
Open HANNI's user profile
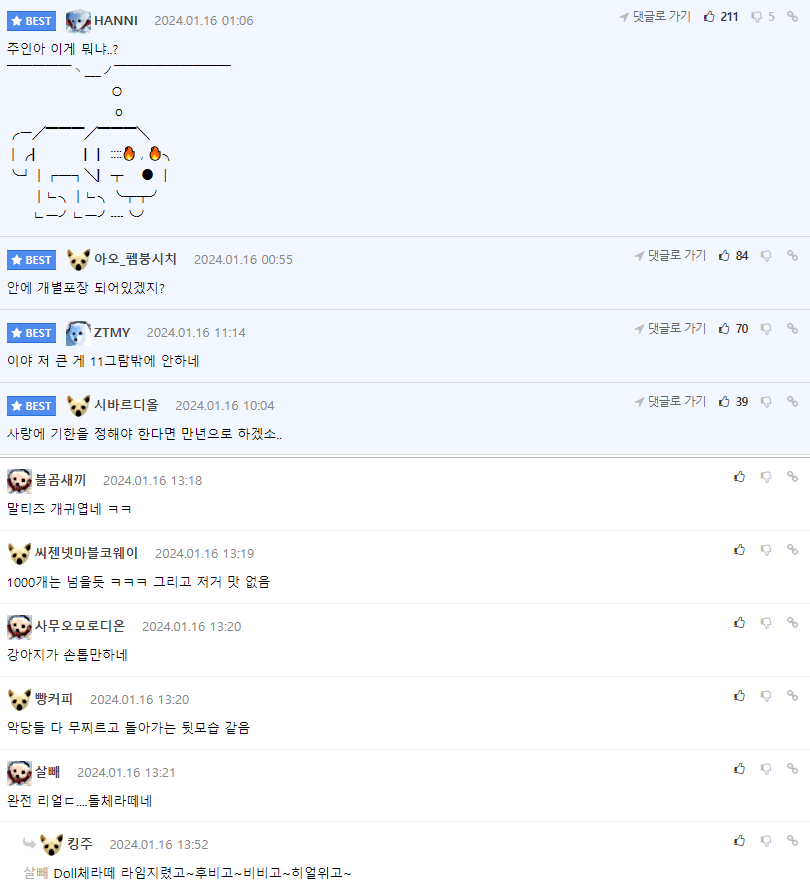[x=115, y=21]
